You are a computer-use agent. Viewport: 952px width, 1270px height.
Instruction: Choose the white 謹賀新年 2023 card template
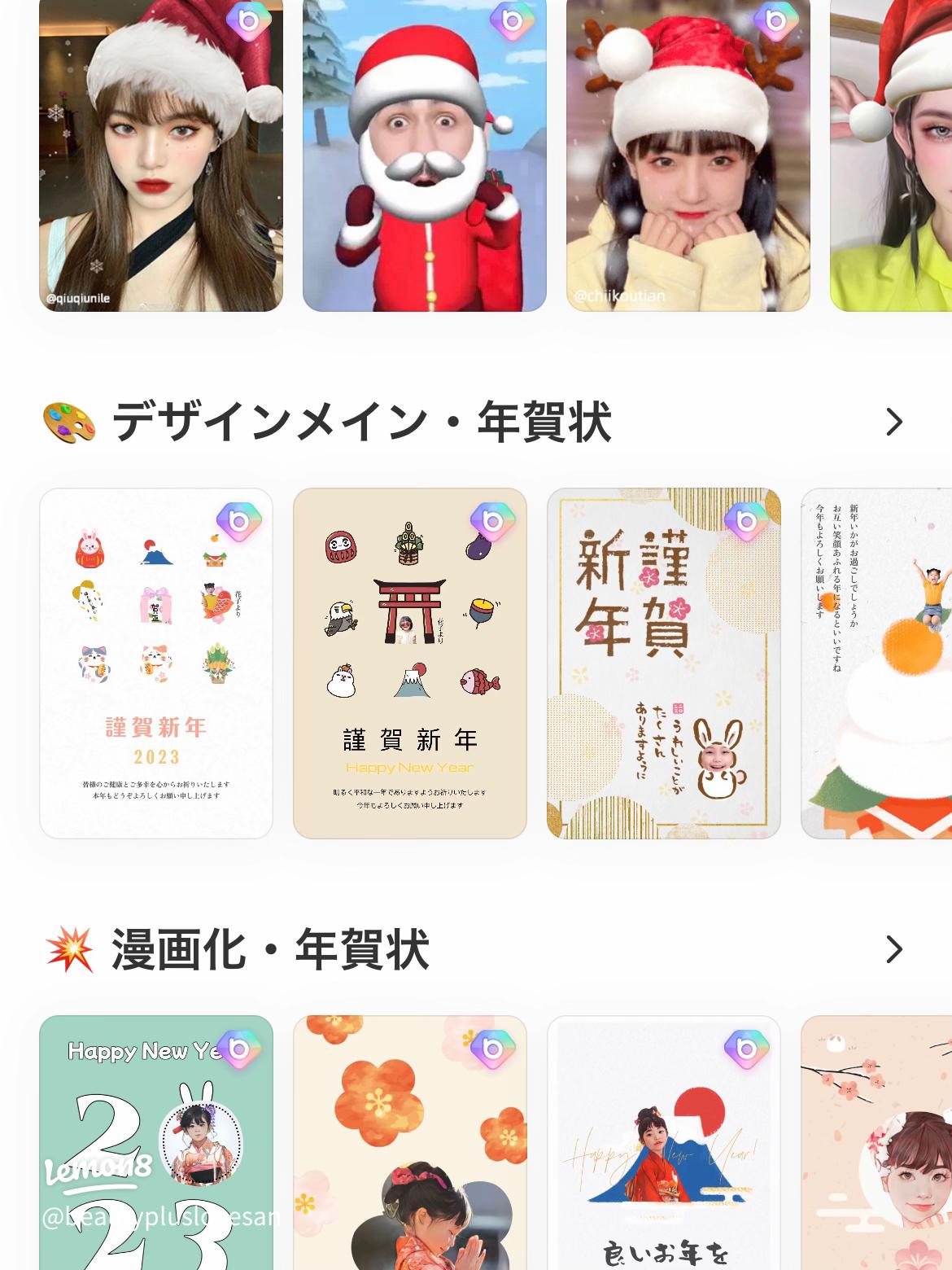click(156, 663)
